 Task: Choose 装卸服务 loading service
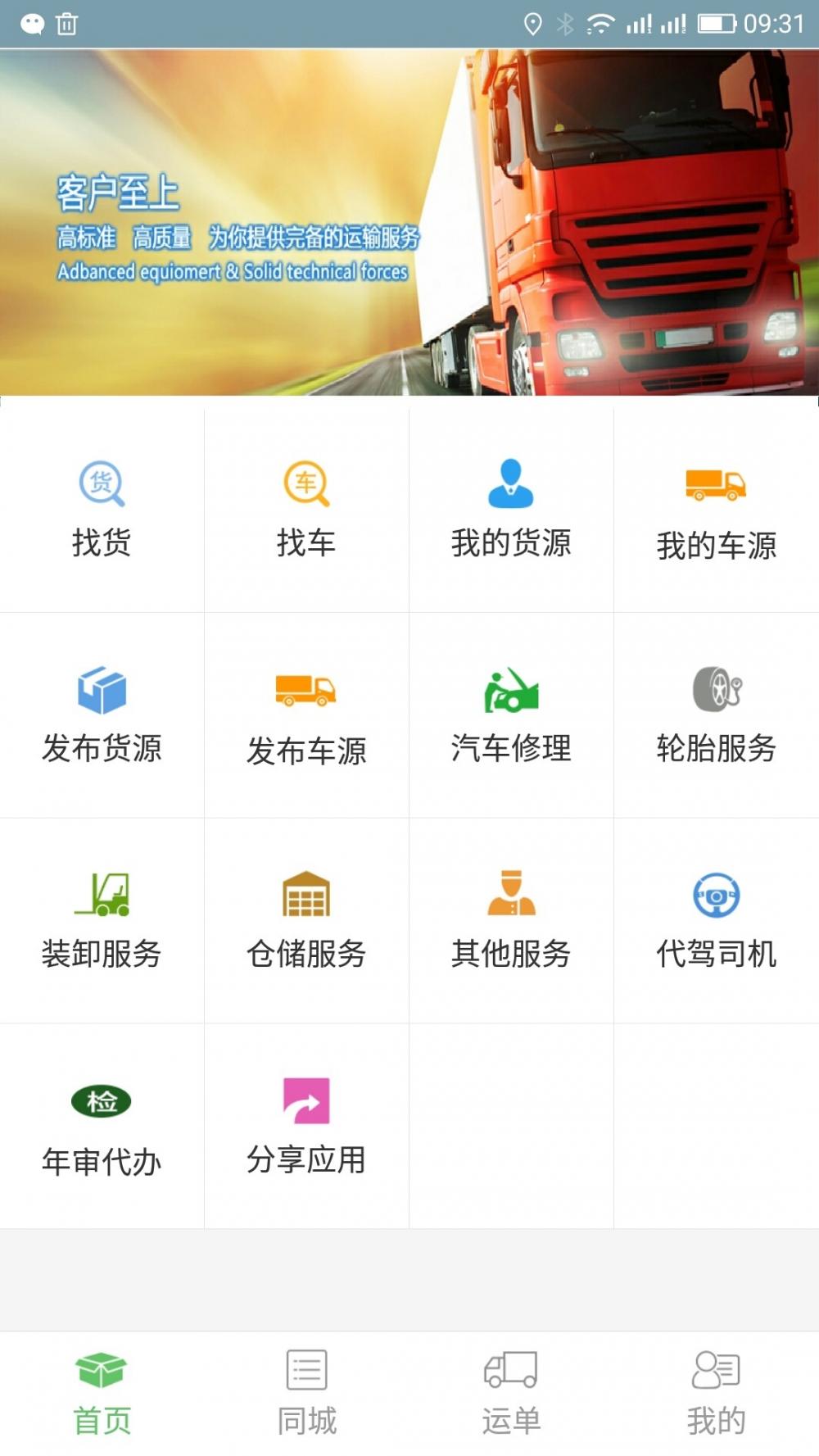tap(102, 920)
